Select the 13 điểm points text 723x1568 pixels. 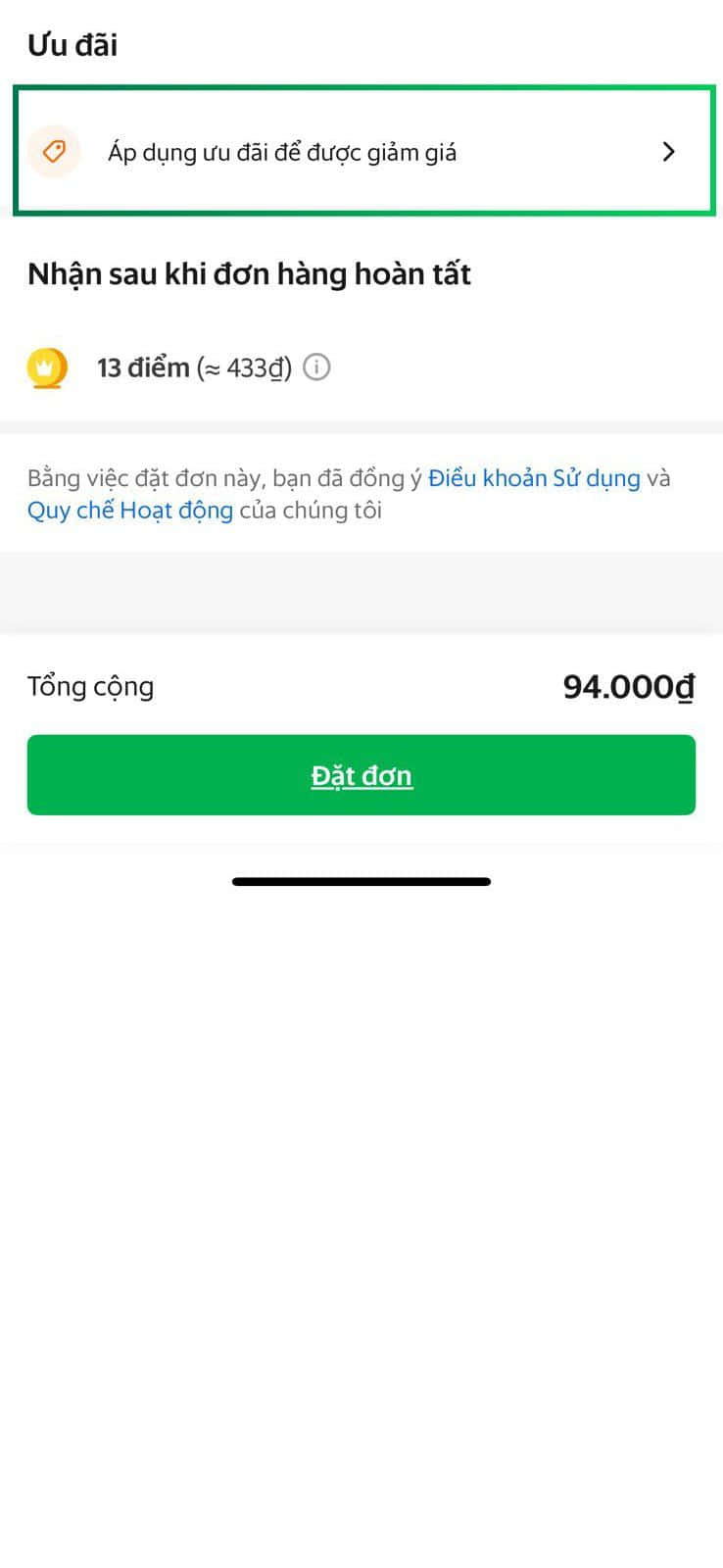click(142, 367)
